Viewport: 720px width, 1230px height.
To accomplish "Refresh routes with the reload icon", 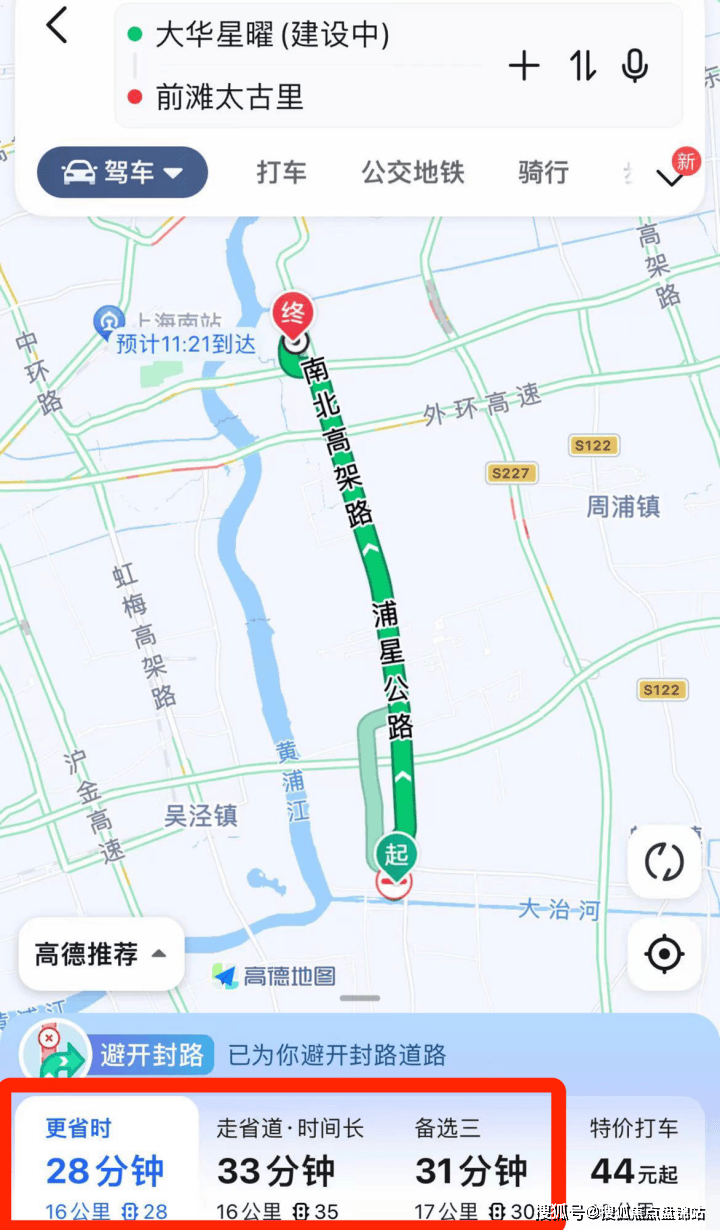I will click(664, 862).
